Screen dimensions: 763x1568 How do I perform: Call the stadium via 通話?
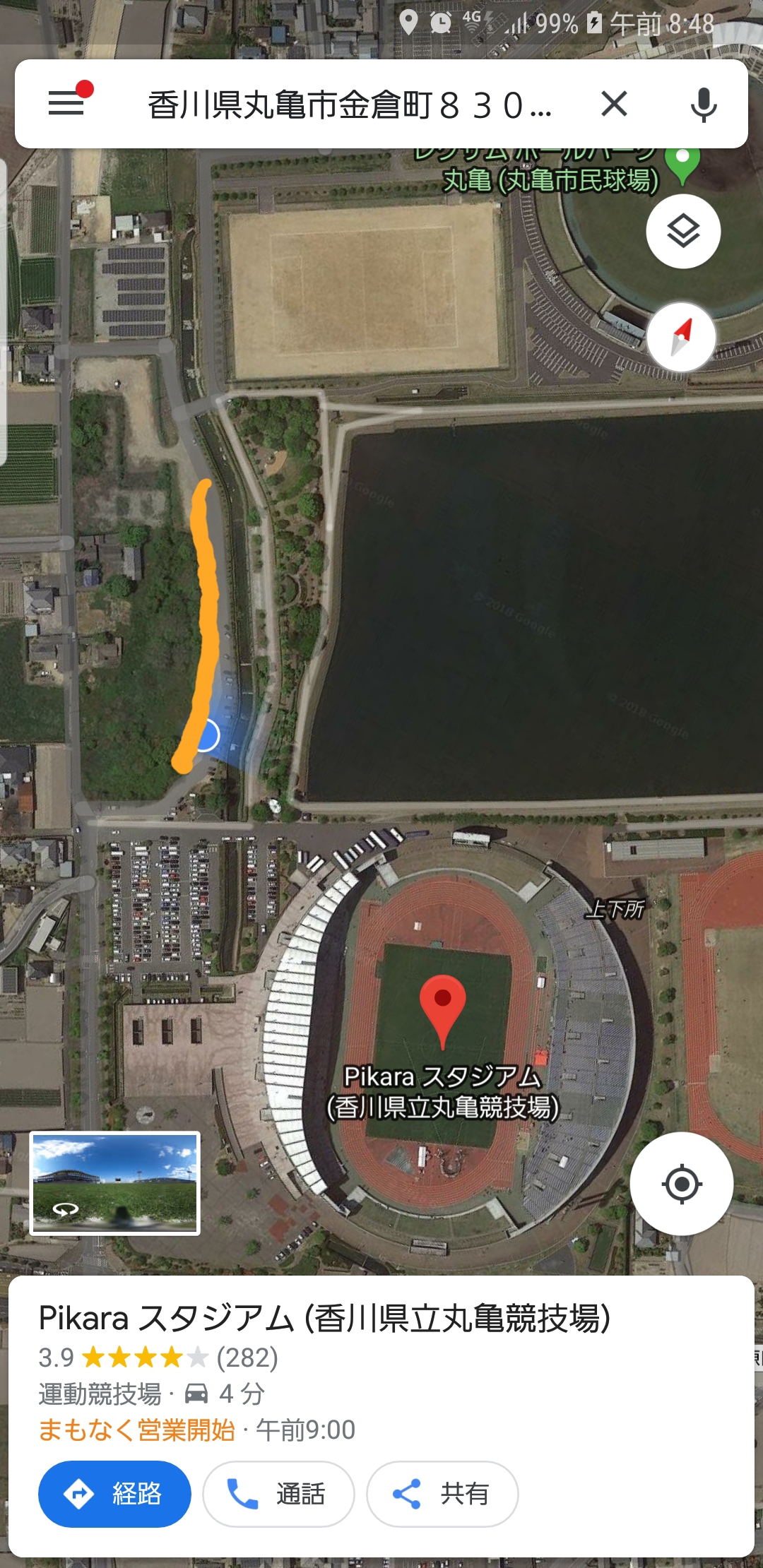pyautogui.click(x=278, y=1494)
